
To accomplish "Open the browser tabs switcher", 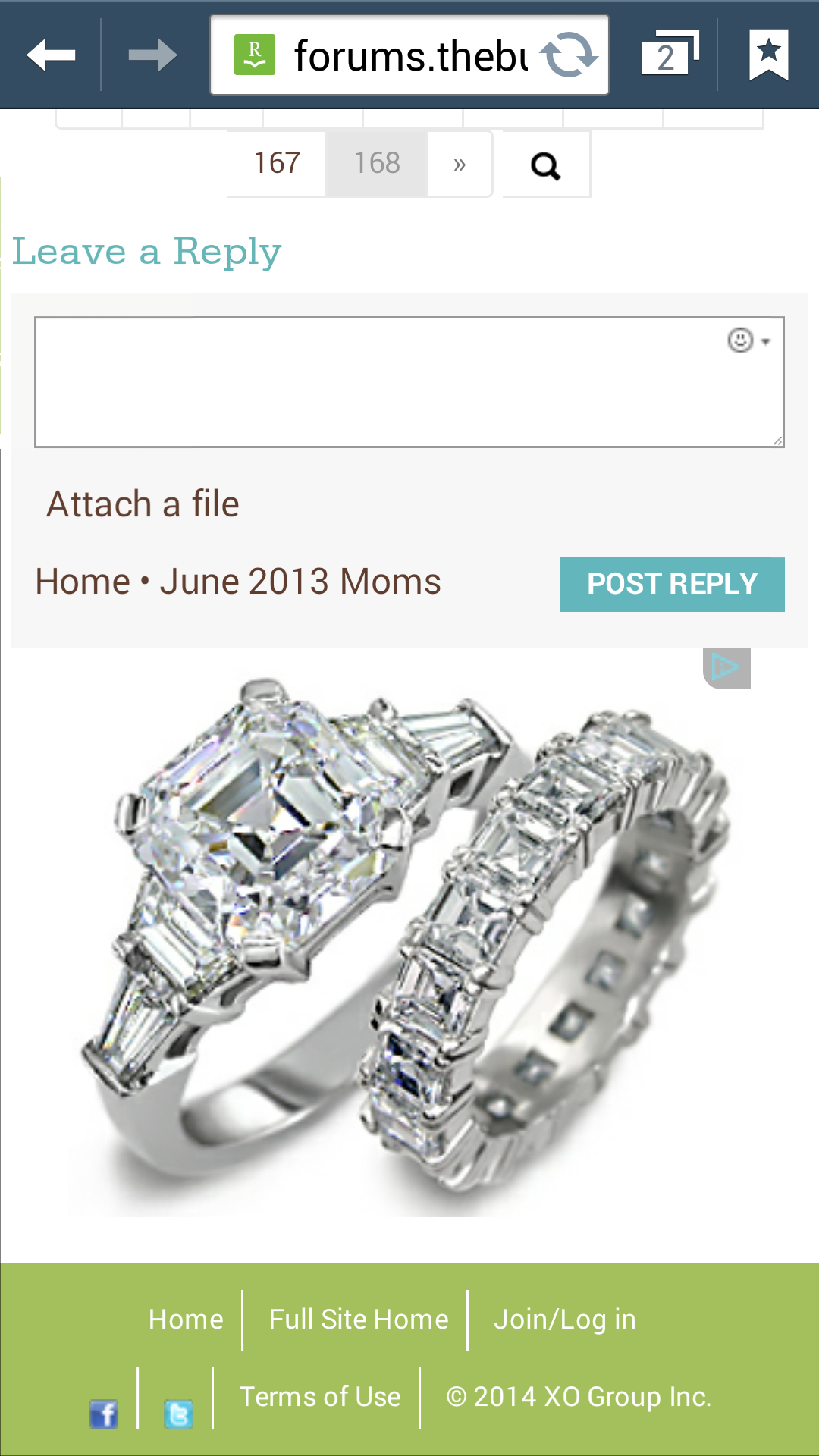I will click(x=668, y=55).
